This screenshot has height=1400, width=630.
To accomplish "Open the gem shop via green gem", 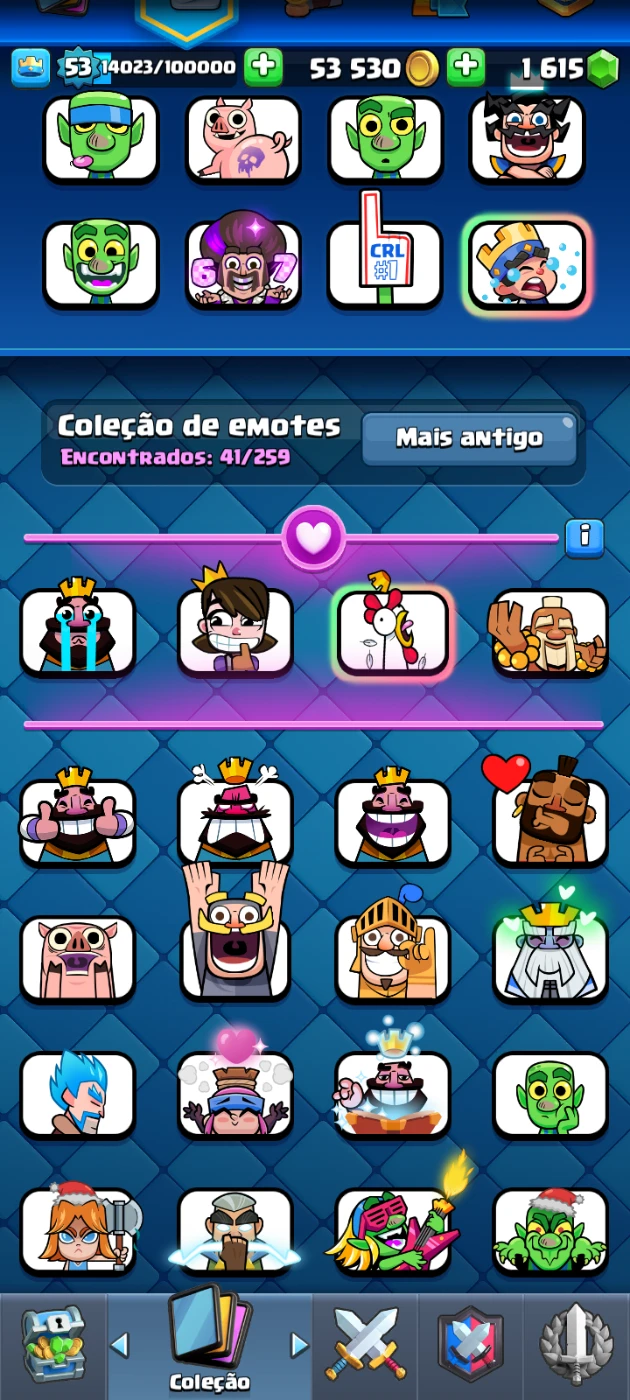I will tap(600, 69).
